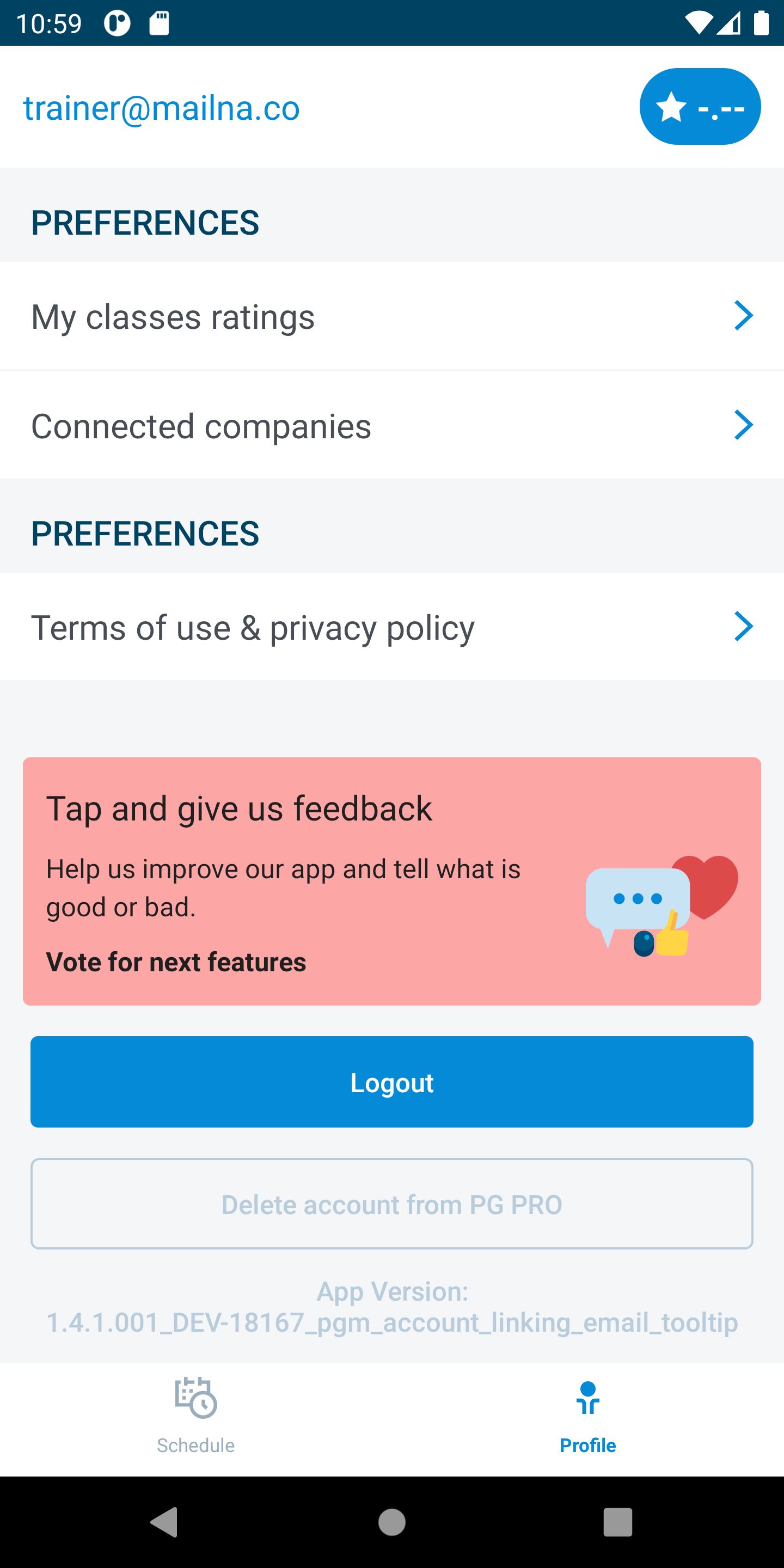The height and width of the screenshot is (1568, 784).
Task: Tap the give us feedback card
Action: point(392,881)
